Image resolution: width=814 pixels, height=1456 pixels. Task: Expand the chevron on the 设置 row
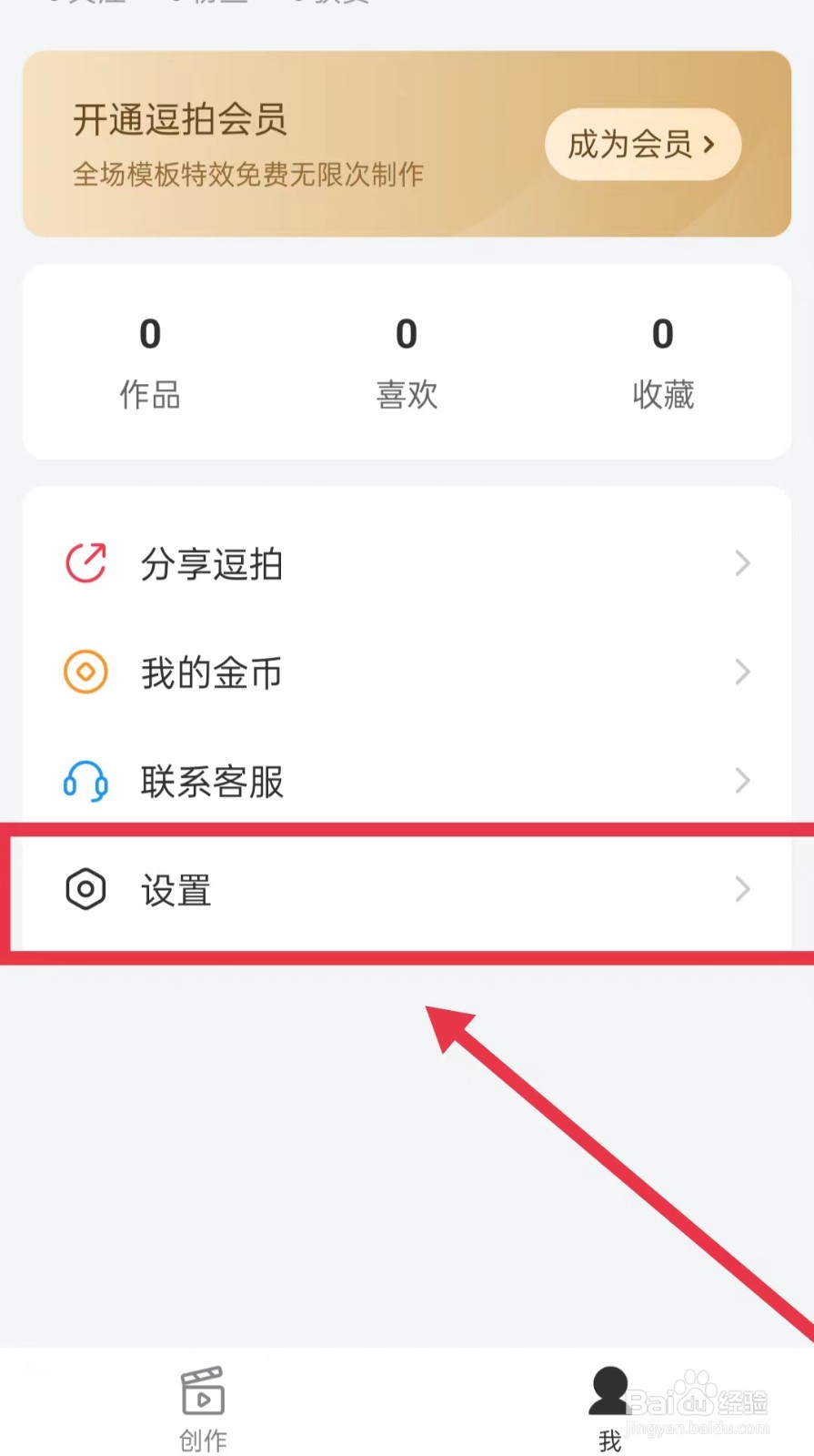pos(742,889)
